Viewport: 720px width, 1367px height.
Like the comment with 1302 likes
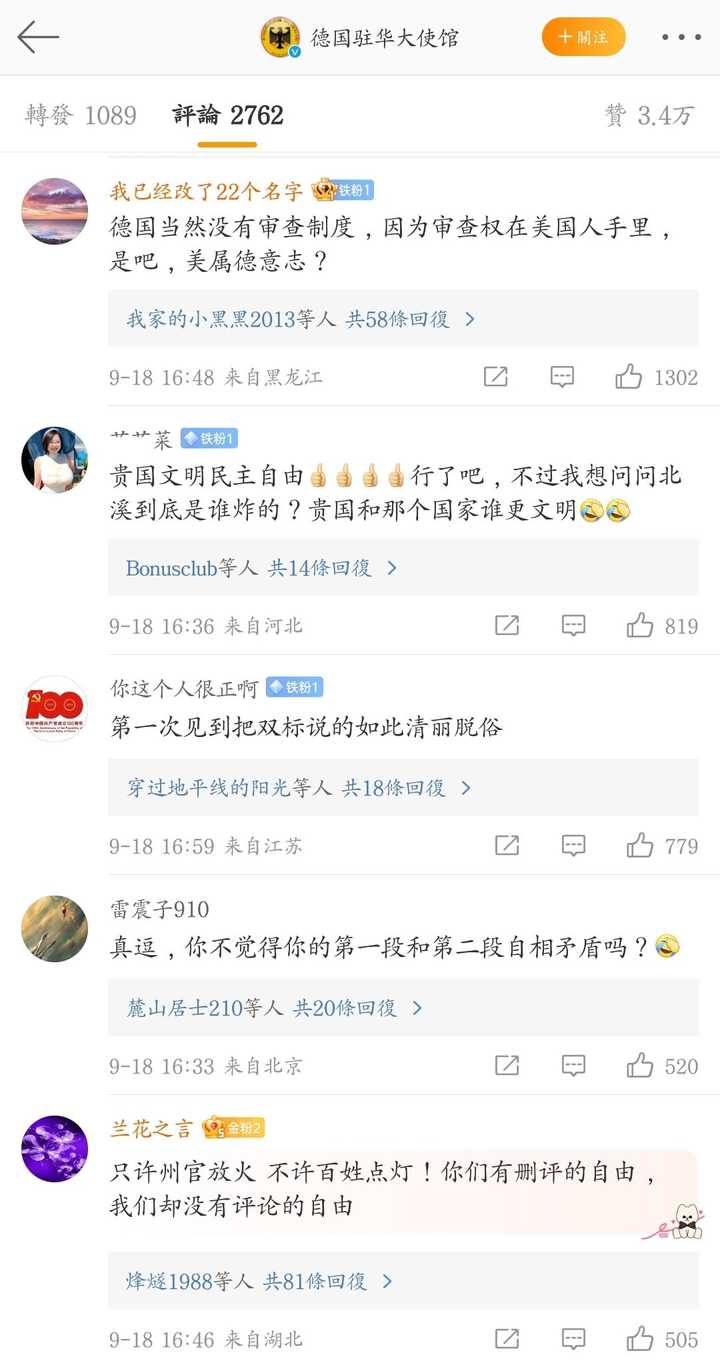coord(629,377)
